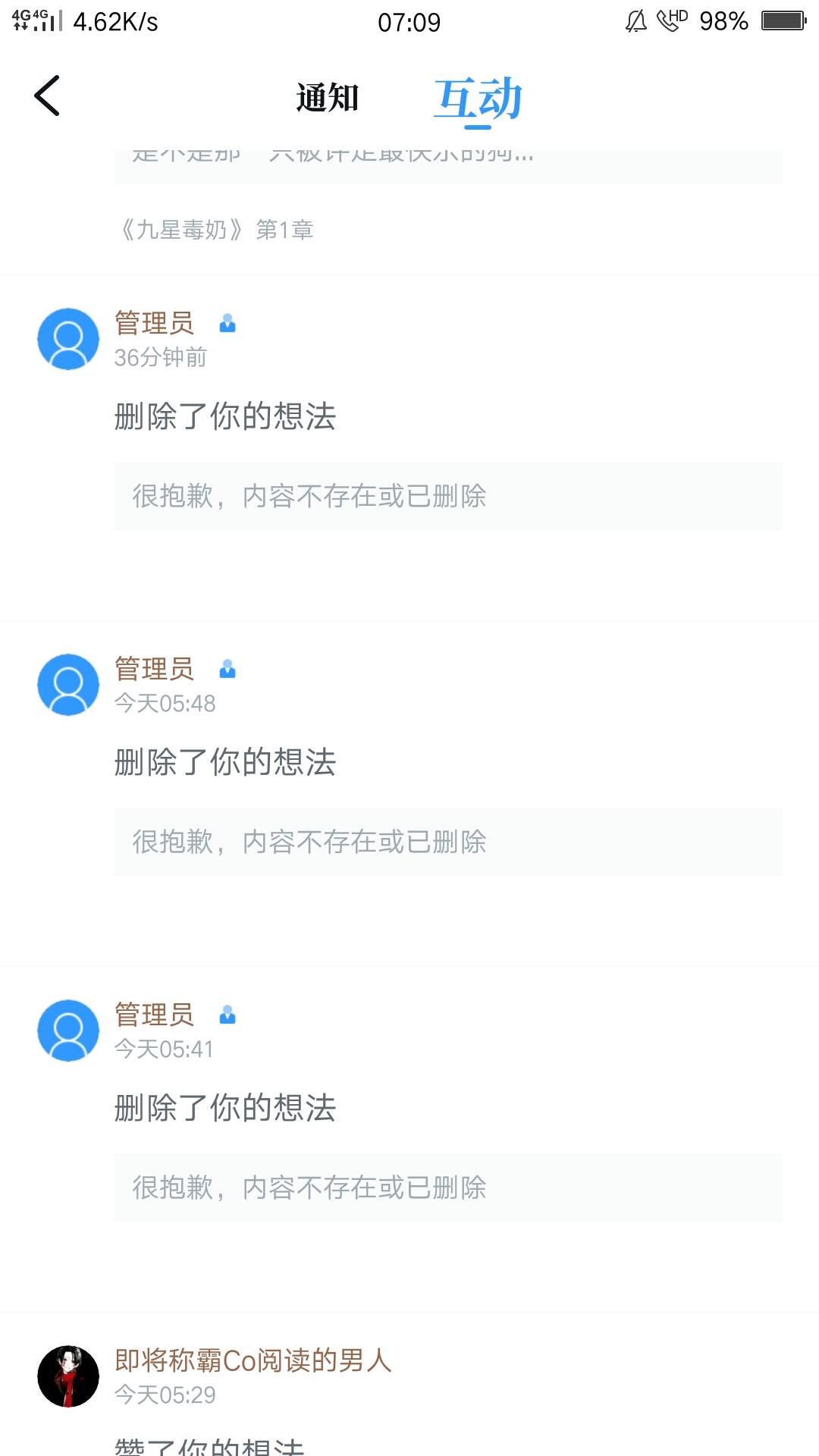This screenshot has height=1456, width=819.
Task: Tap the avatar of 即将称霸Co阅读的男人
Action: tap(68, 1376)
